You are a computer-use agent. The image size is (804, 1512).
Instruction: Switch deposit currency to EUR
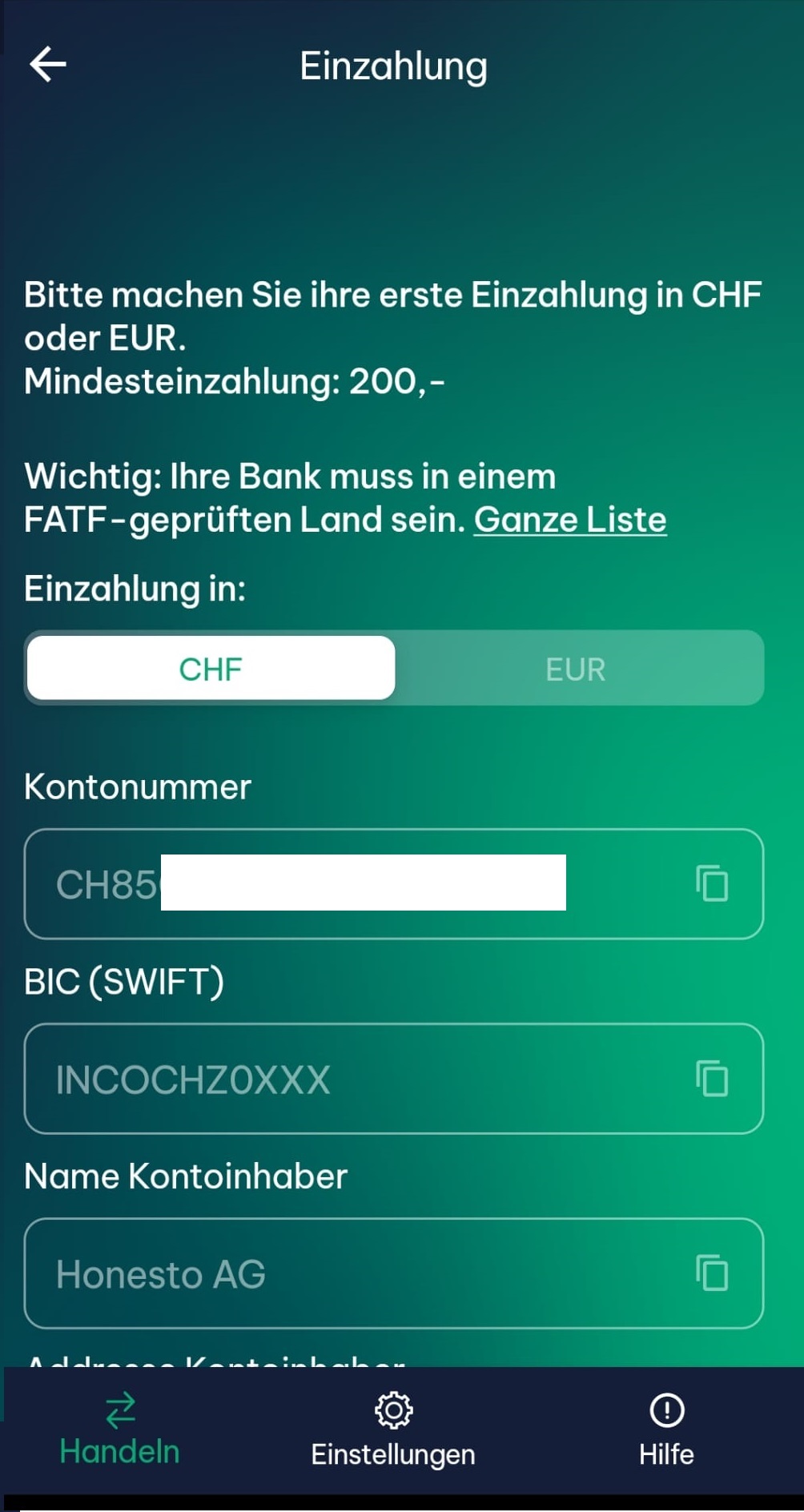point(575,669)
